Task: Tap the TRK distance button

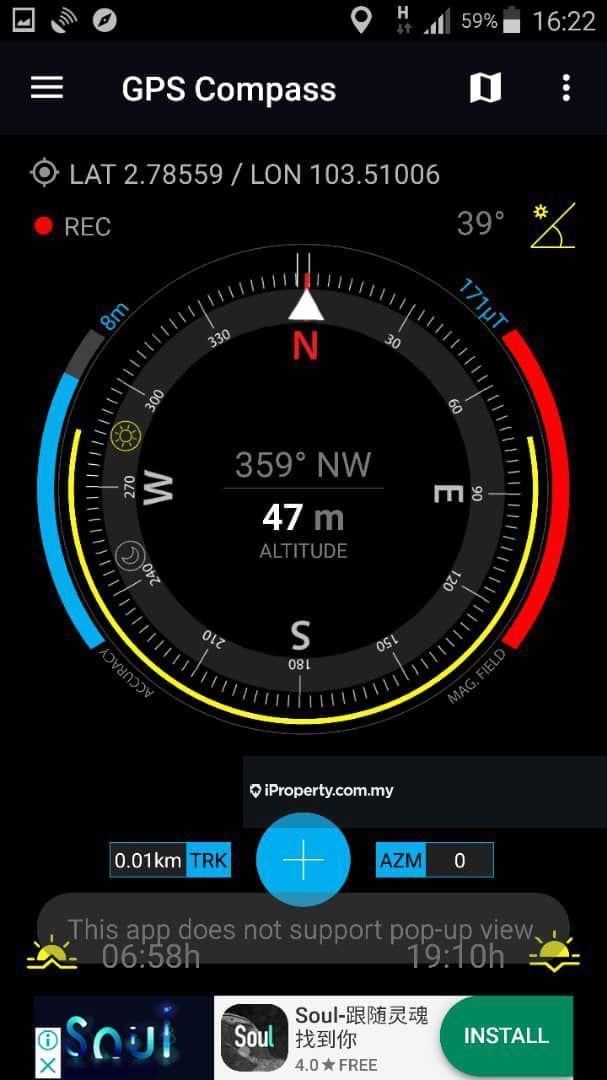Action: click(x=170, y=860)
